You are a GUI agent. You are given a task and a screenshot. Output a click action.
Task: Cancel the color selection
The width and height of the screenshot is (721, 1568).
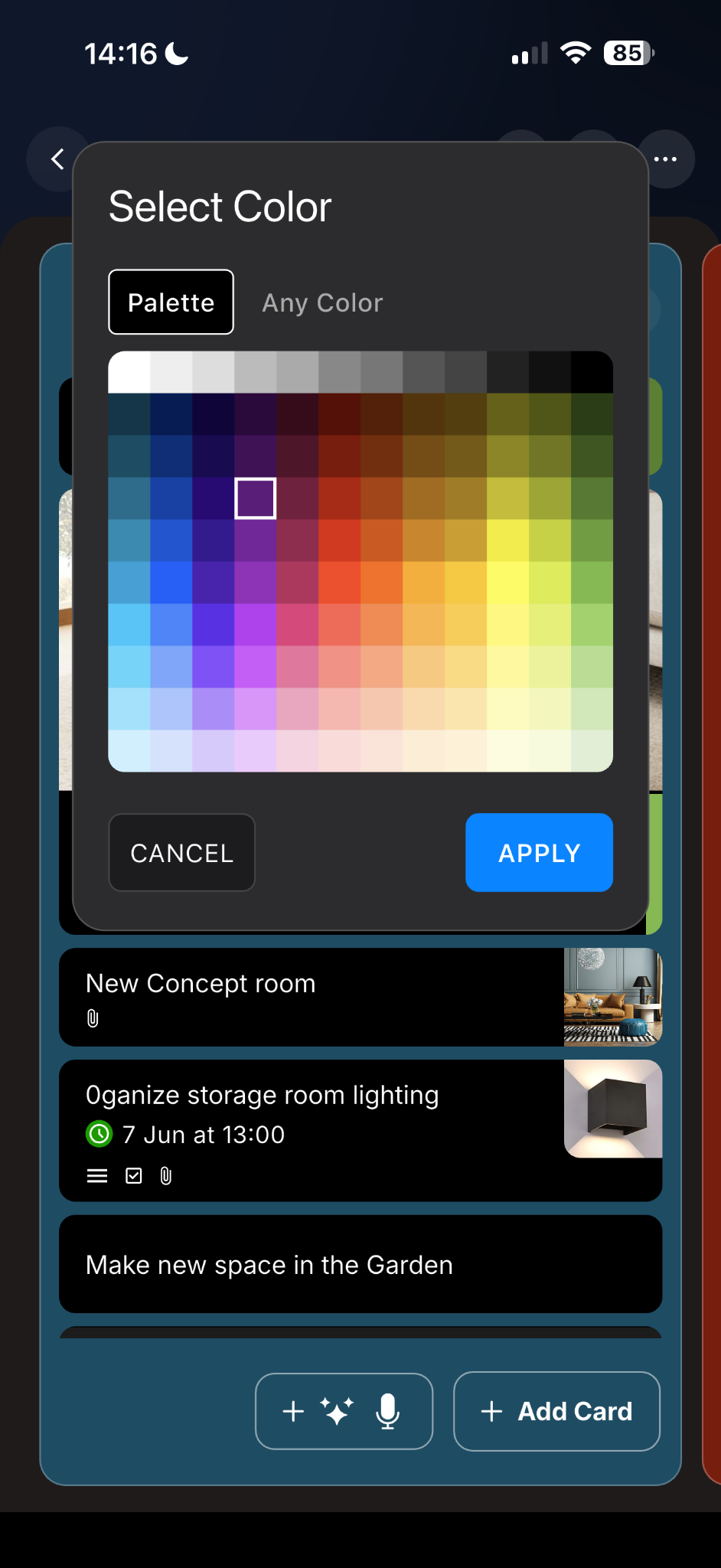point(181,852)
